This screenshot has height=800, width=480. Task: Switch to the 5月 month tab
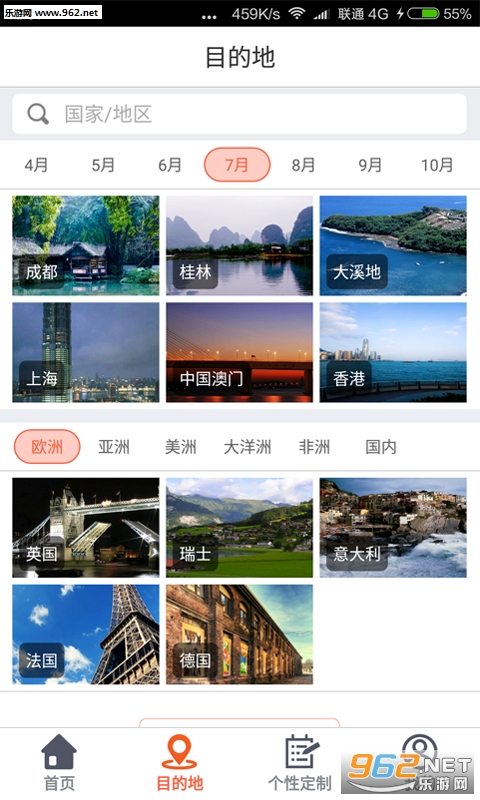click(x=103, y=165)
